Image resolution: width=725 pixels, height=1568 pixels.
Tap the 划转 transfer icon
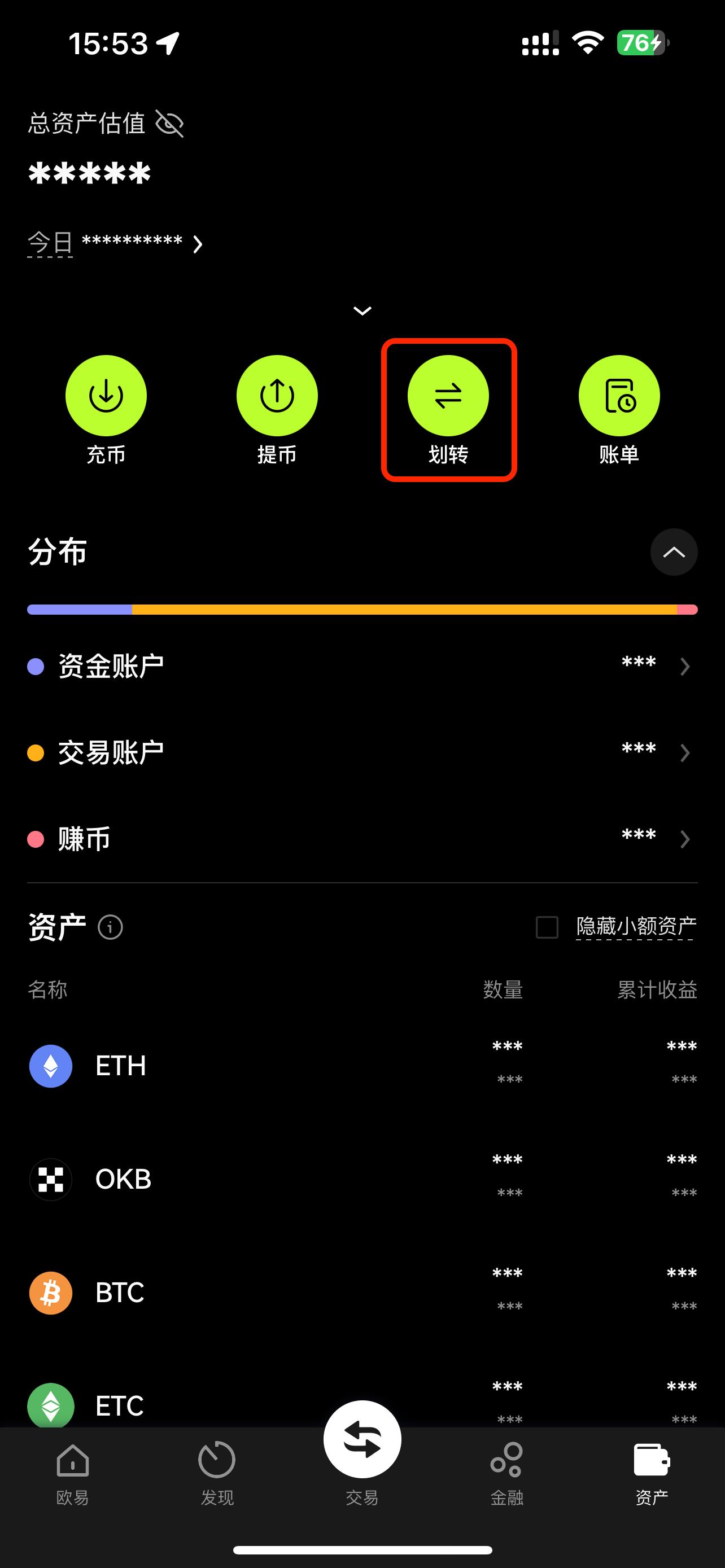(449, 395)
